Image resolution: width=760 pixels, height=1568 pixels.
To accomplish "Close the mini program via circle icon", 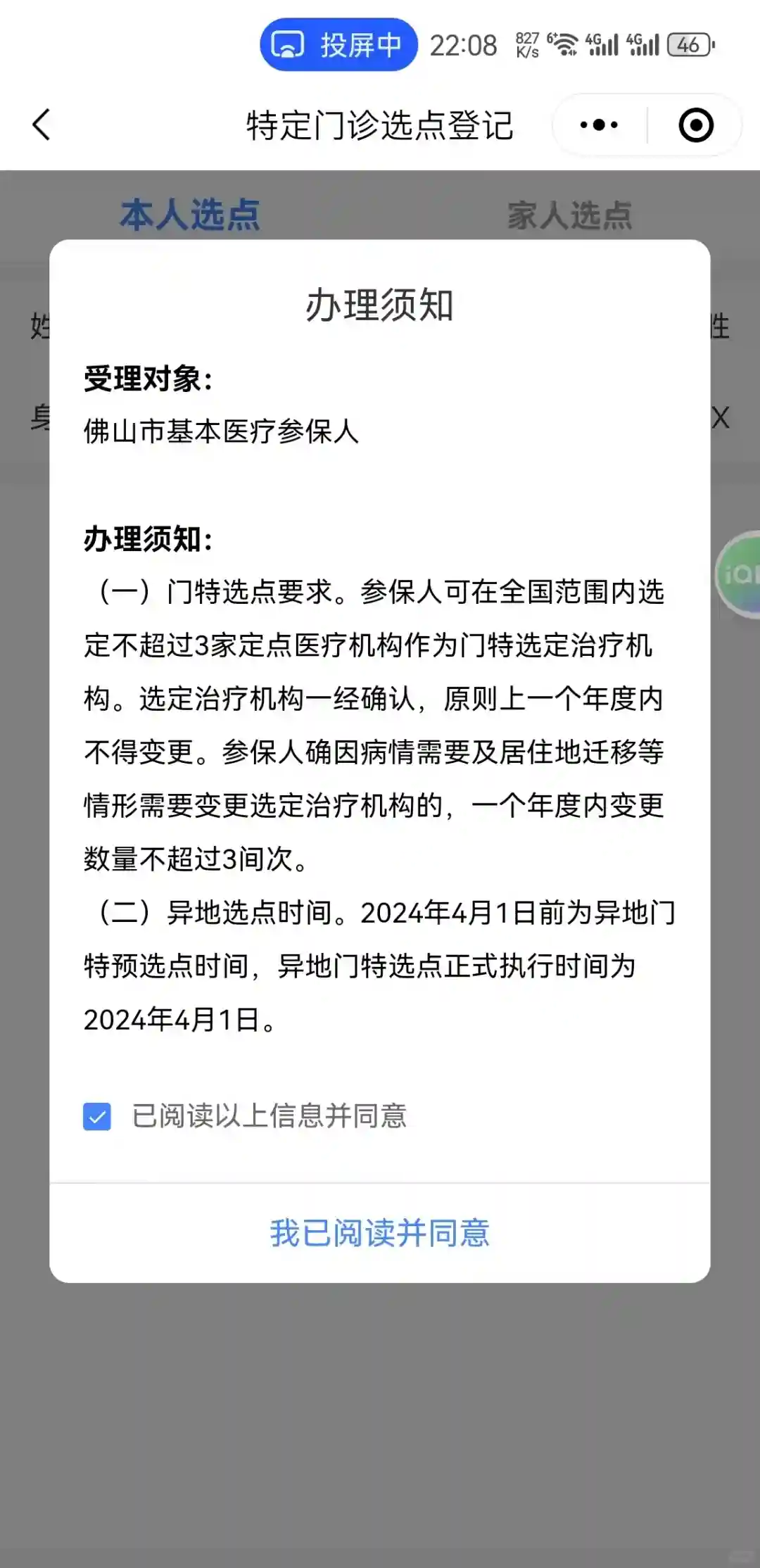I will click(x=696, y=125).
